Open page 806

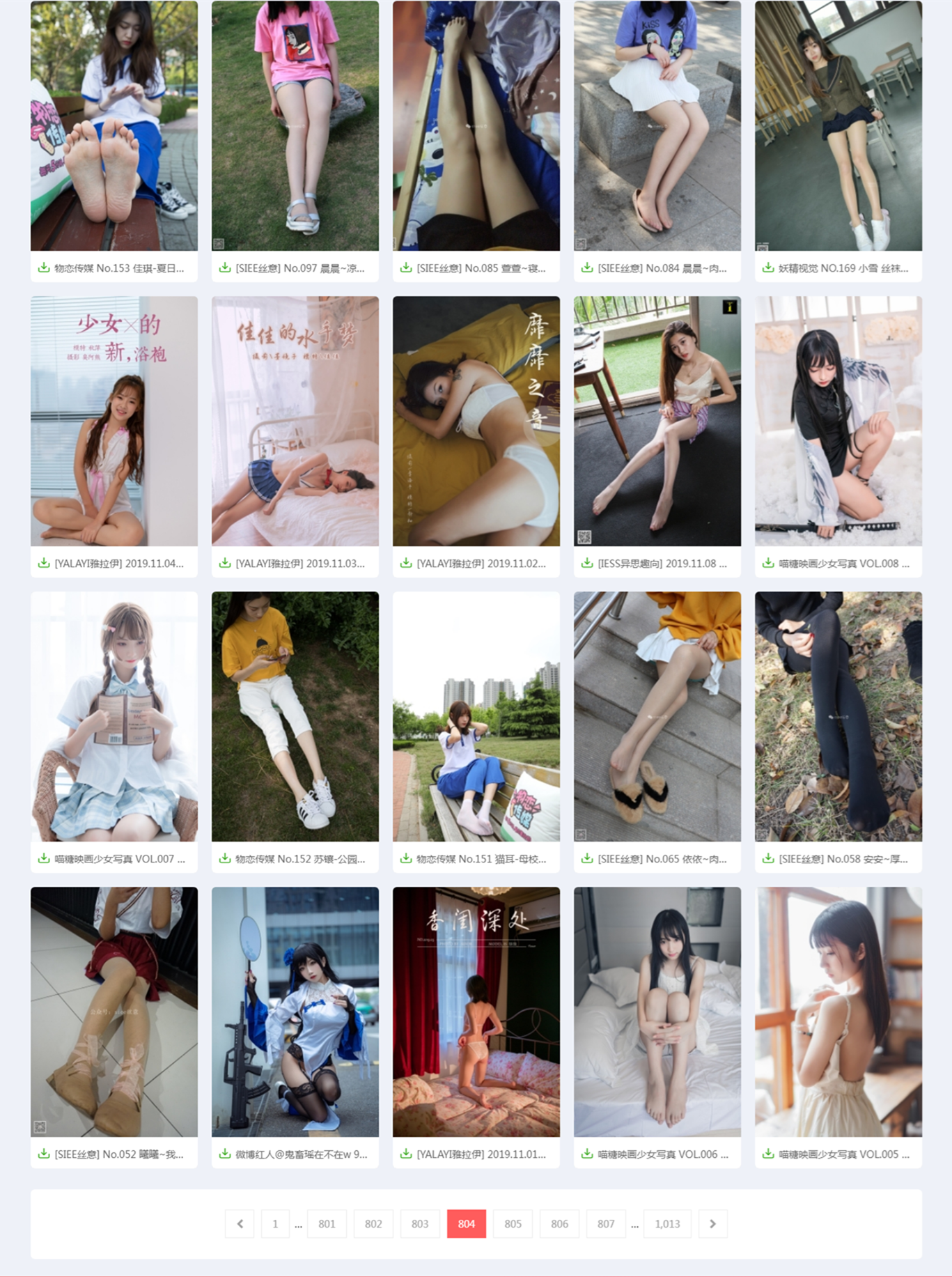click(x=559, y=1223)
